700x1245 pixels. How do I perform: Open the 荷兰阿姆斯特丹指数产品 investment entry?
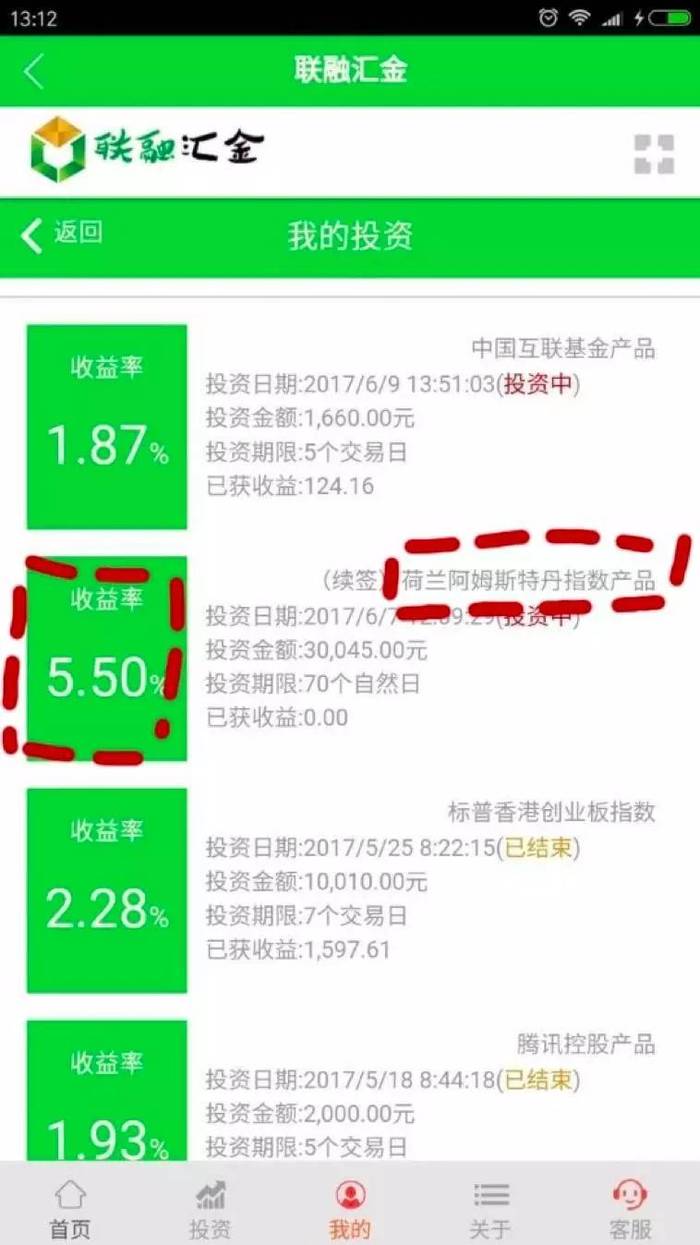point(350,658)
